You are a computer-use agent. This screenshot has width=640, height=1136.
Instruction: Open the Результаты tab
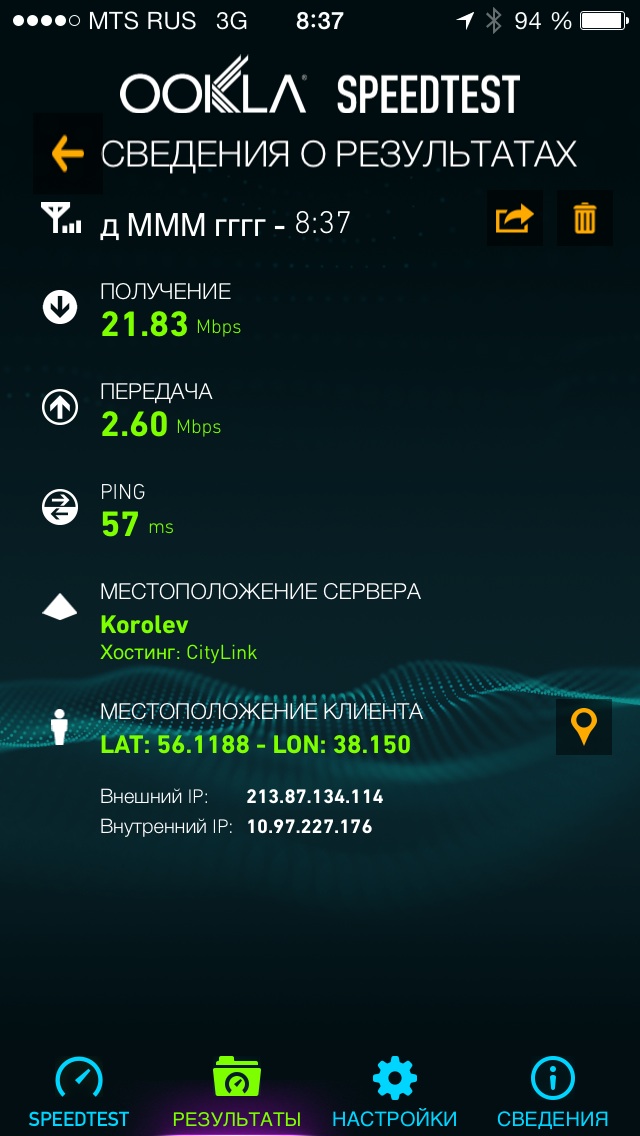click(236, 1092)
